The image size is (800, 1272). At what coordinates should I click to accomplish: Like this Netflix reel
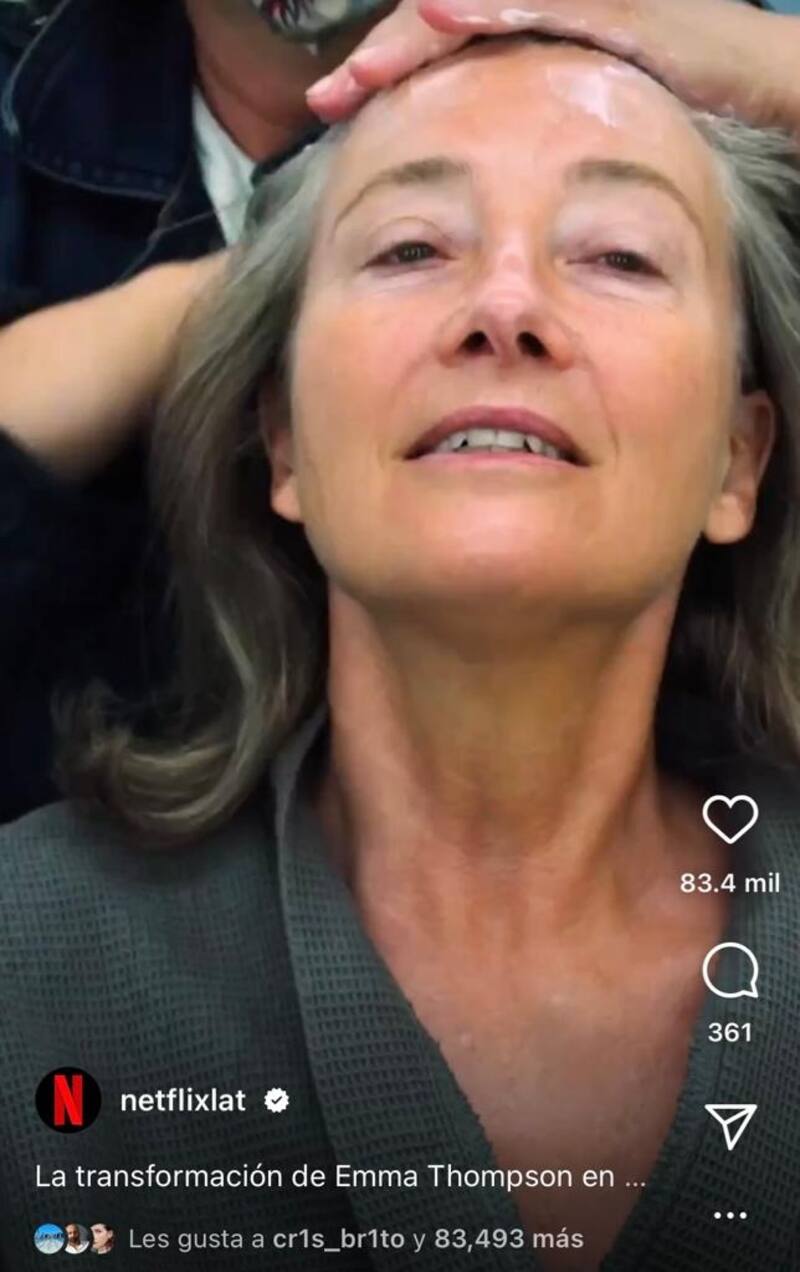coord(730,819)
